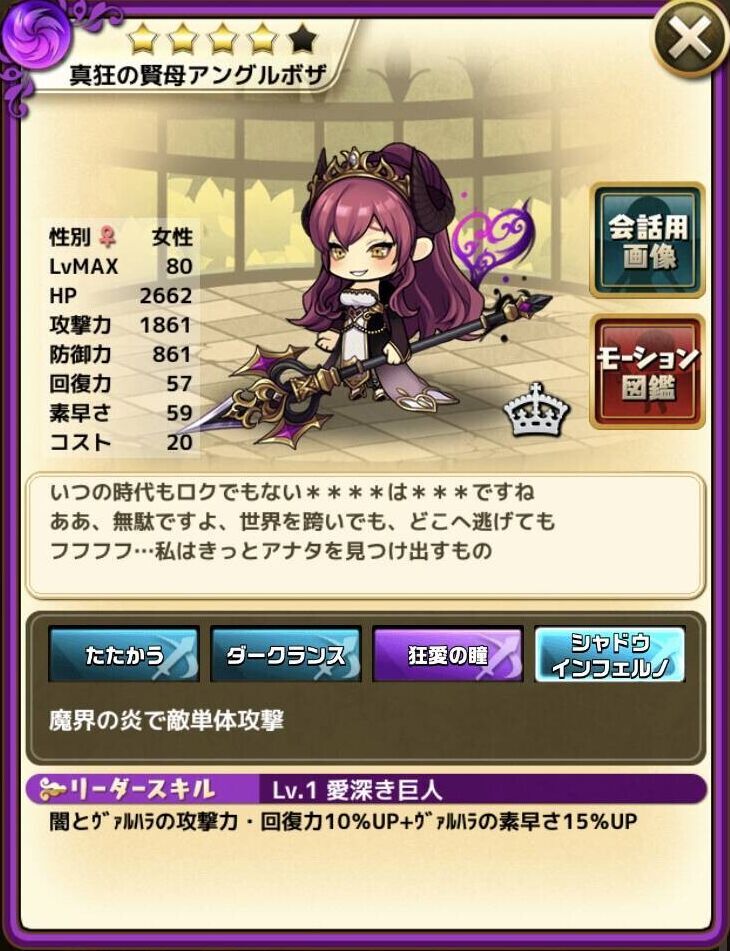This screenshot has height=951, width=730.
Task: Select the ダークランス skill
Action: coord(286,656)
